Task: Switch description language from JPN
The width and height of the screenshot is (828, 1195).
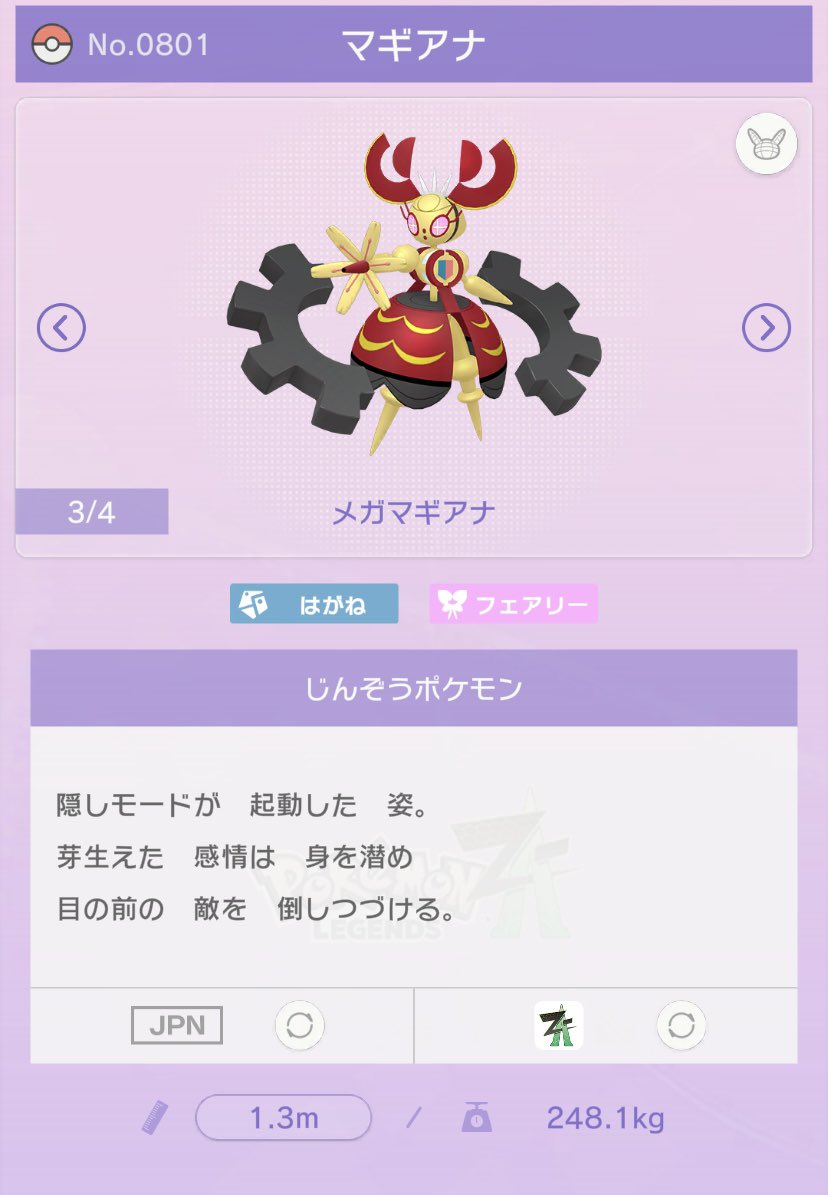Action: (299, 1026)
